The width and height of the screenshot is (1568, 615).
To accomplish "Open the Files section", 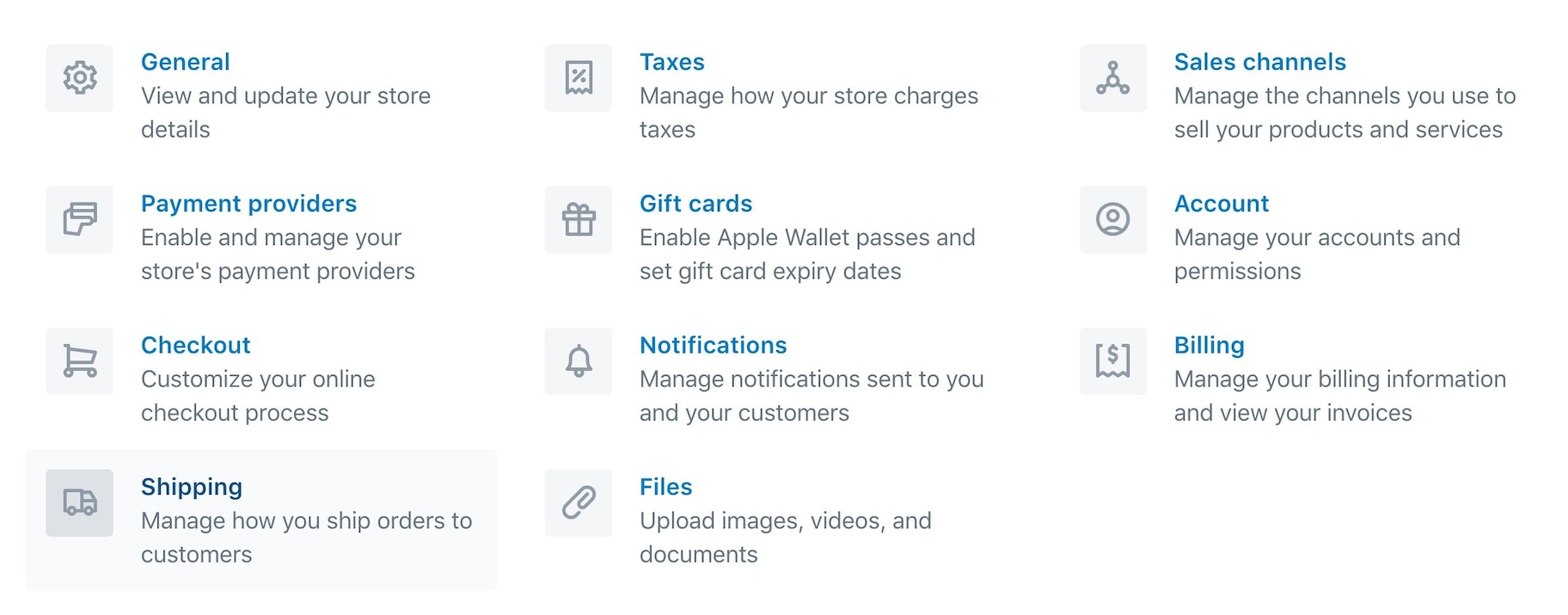I will pyautogui.click(x=665, y=487).
